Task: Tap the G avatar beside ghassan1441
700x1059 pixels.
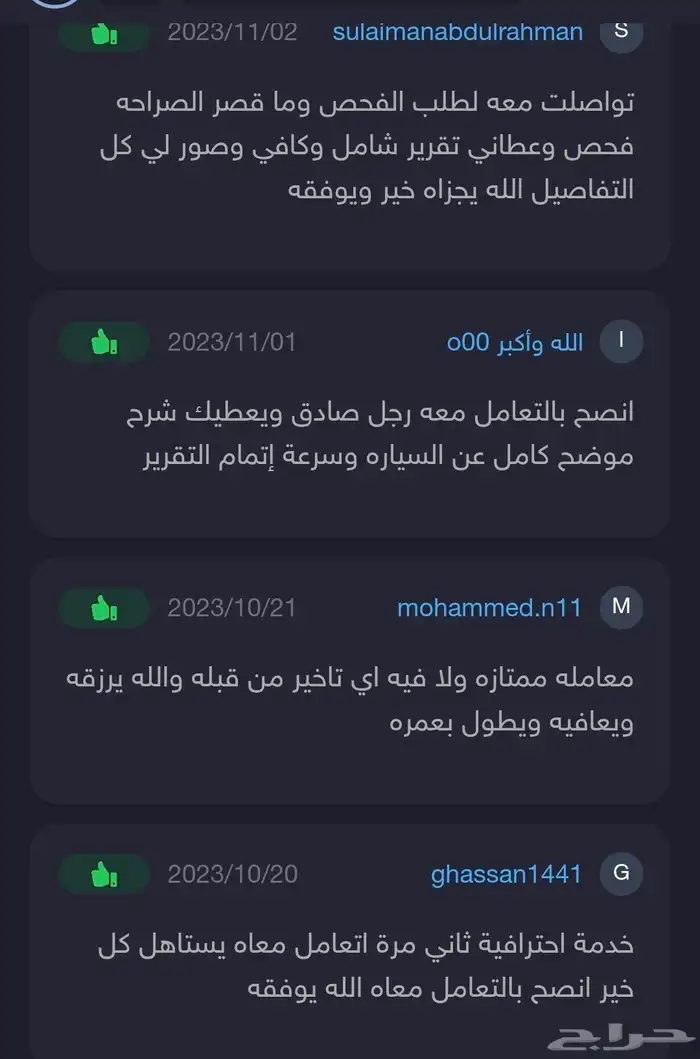Action: 621,873
